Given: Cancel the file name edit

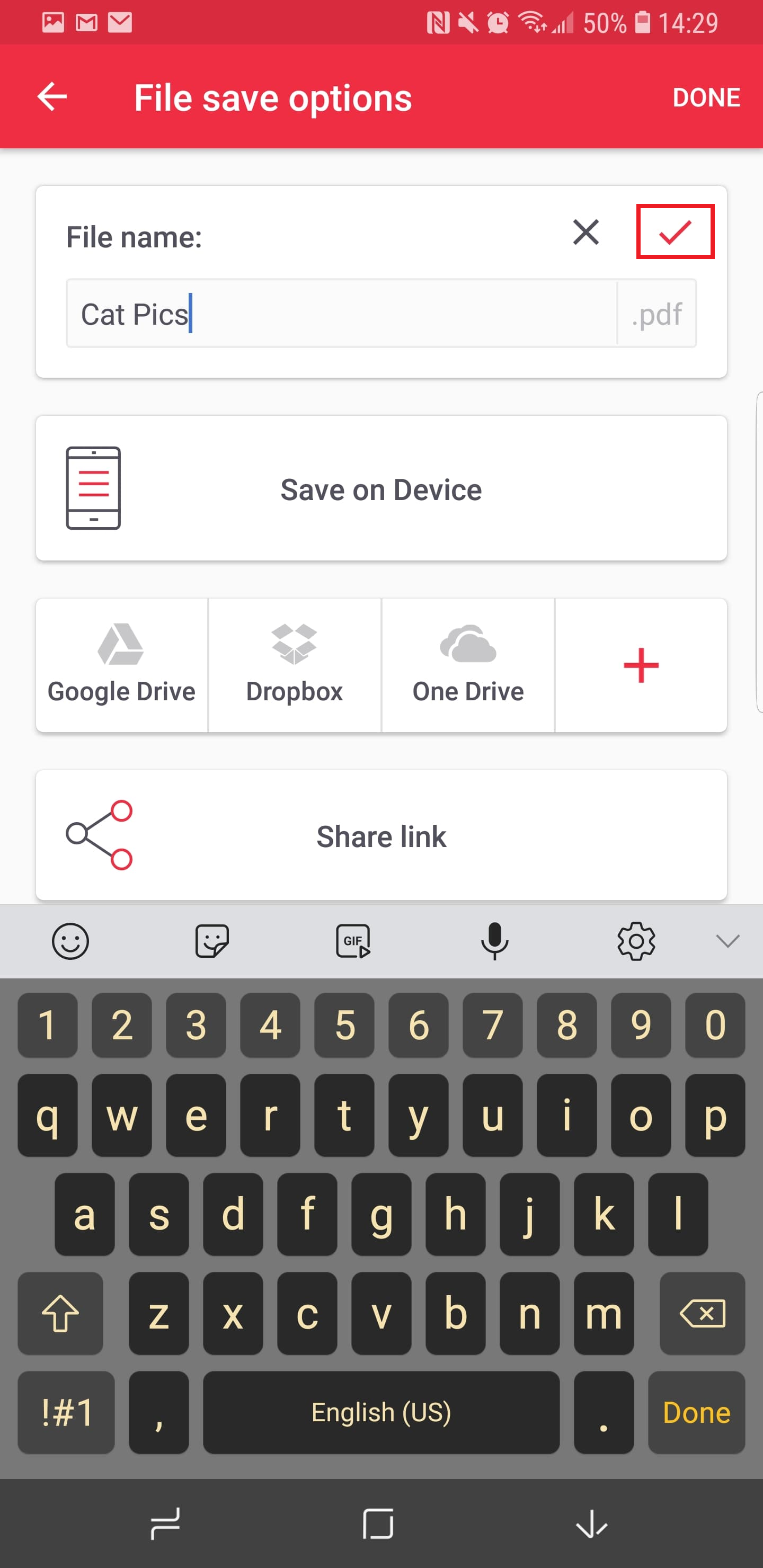Looking at the screenshot, I should pos(586,232).
